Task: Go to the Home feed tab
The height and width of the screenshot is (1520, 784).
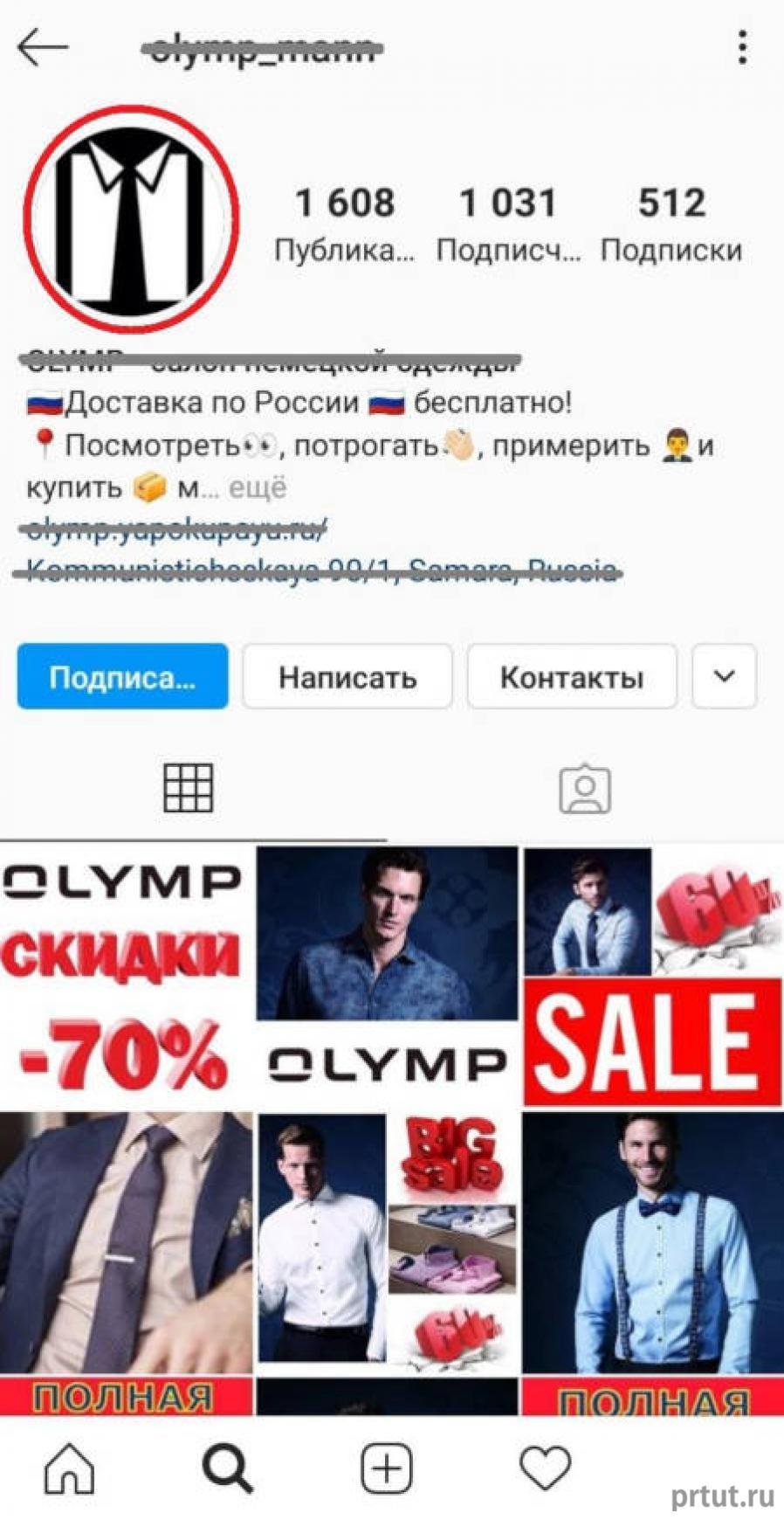Action: coord(70,1469)
